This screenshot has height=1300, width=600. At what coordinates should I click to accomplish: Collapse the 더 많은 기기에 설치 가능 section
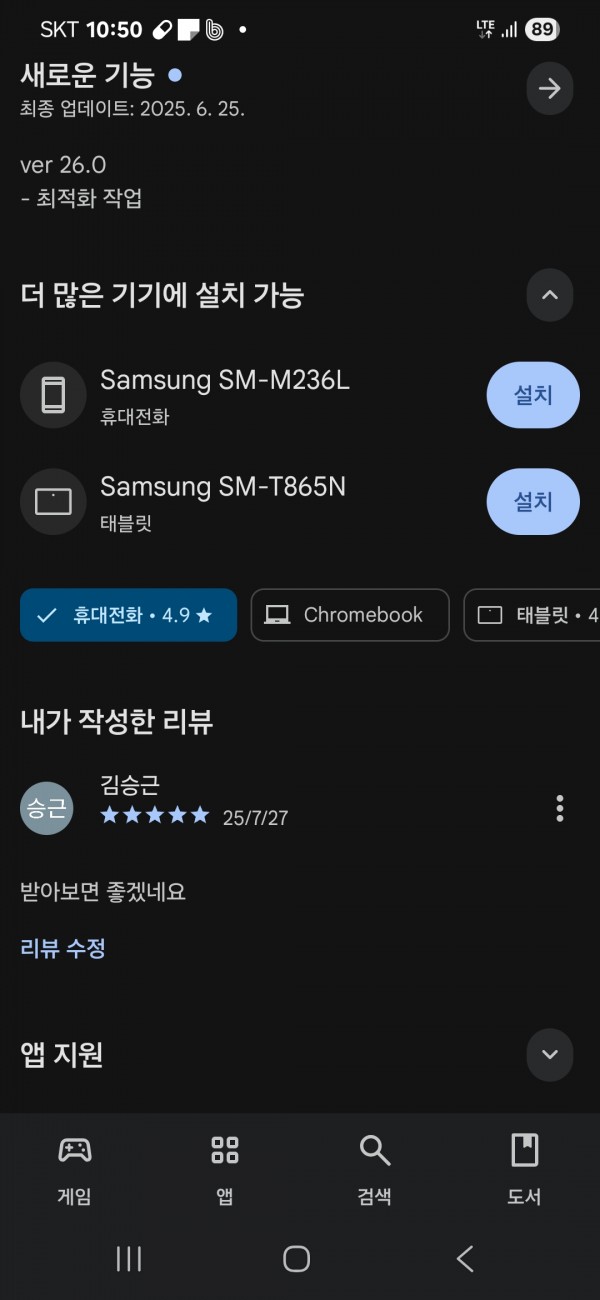click(550, 295)
